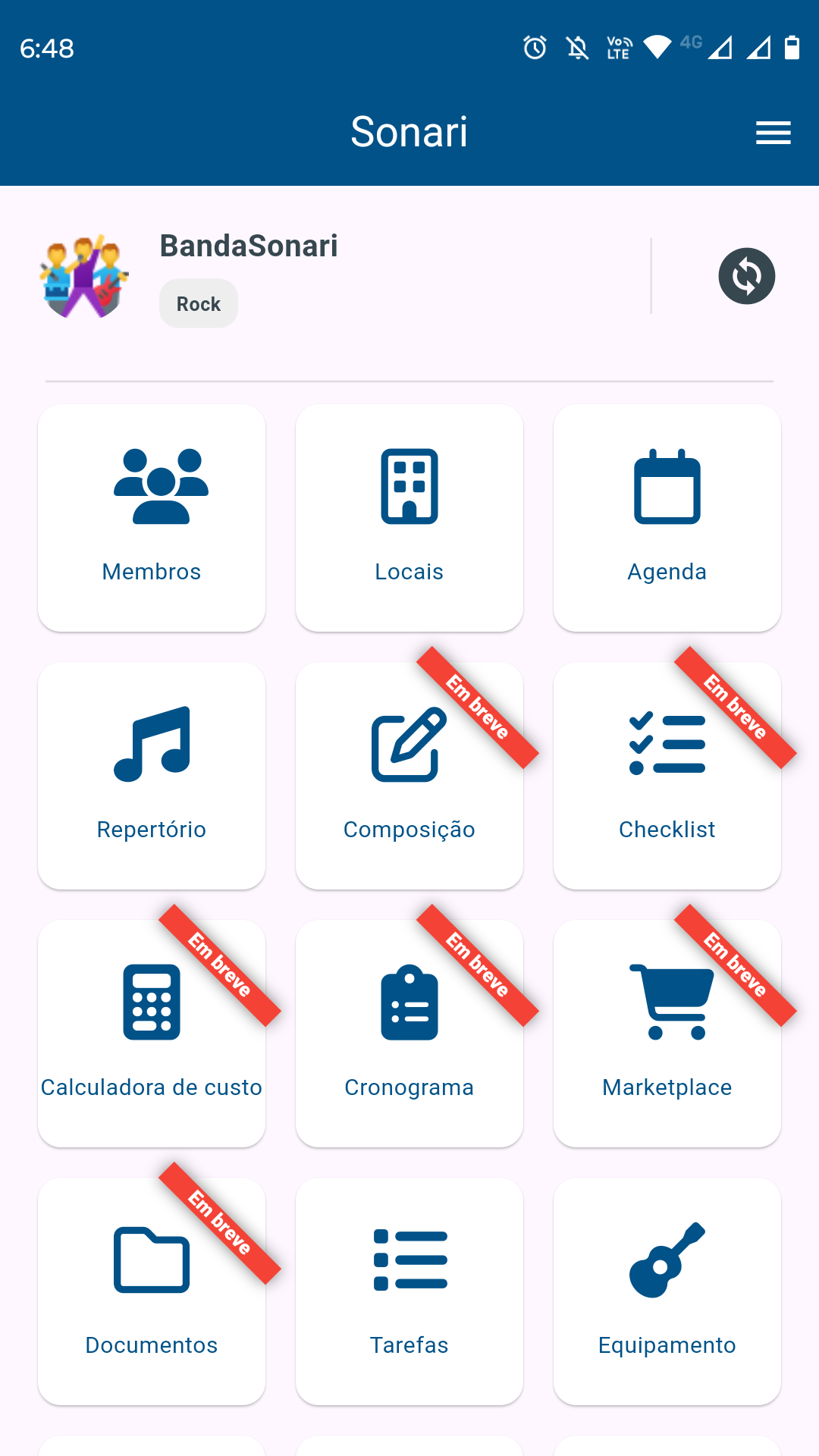Open the Tarefas card
Image resolution: width=819 pixels, height=1456 pixels.
409,1291
